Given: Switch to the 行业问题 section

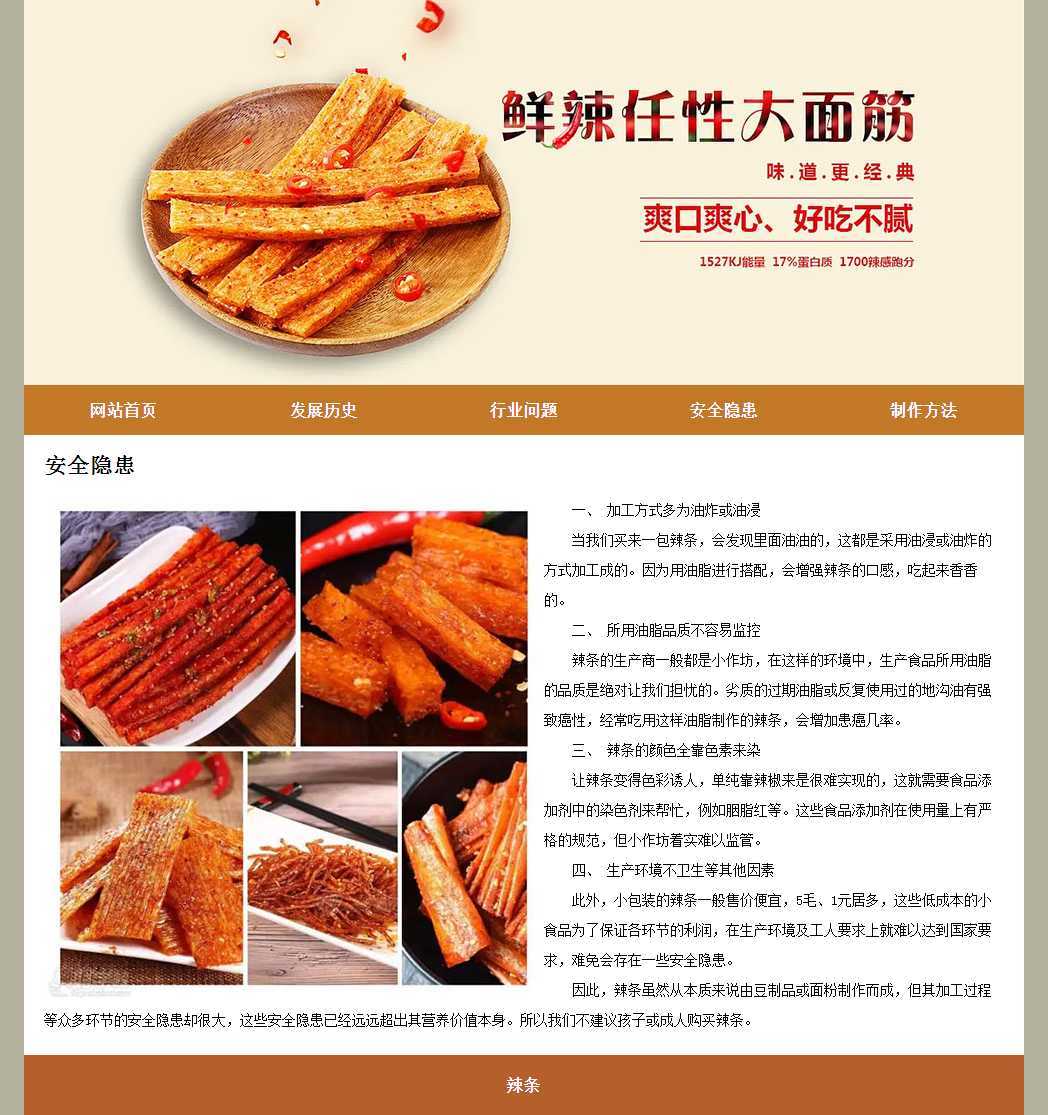Looking at the screenshot, I should coord(523,410).
